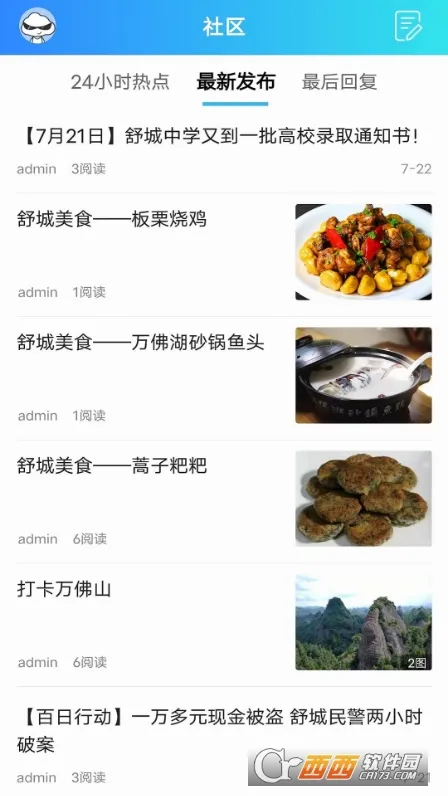Screen dimensions: 448x796
Task: Open the 舒城中学高校录取通知书 post
Action: (x=224, y=151)
